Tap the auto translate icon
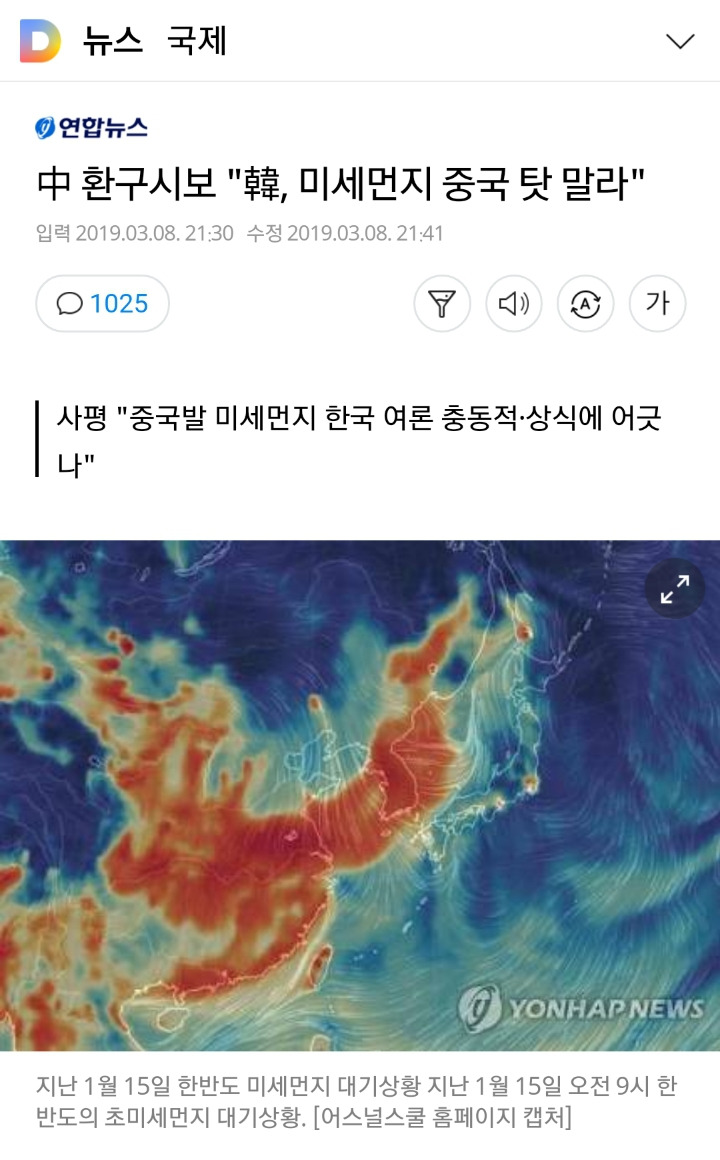The width and height of the screenshot is (720, 1160). click(x=585, y=303)
